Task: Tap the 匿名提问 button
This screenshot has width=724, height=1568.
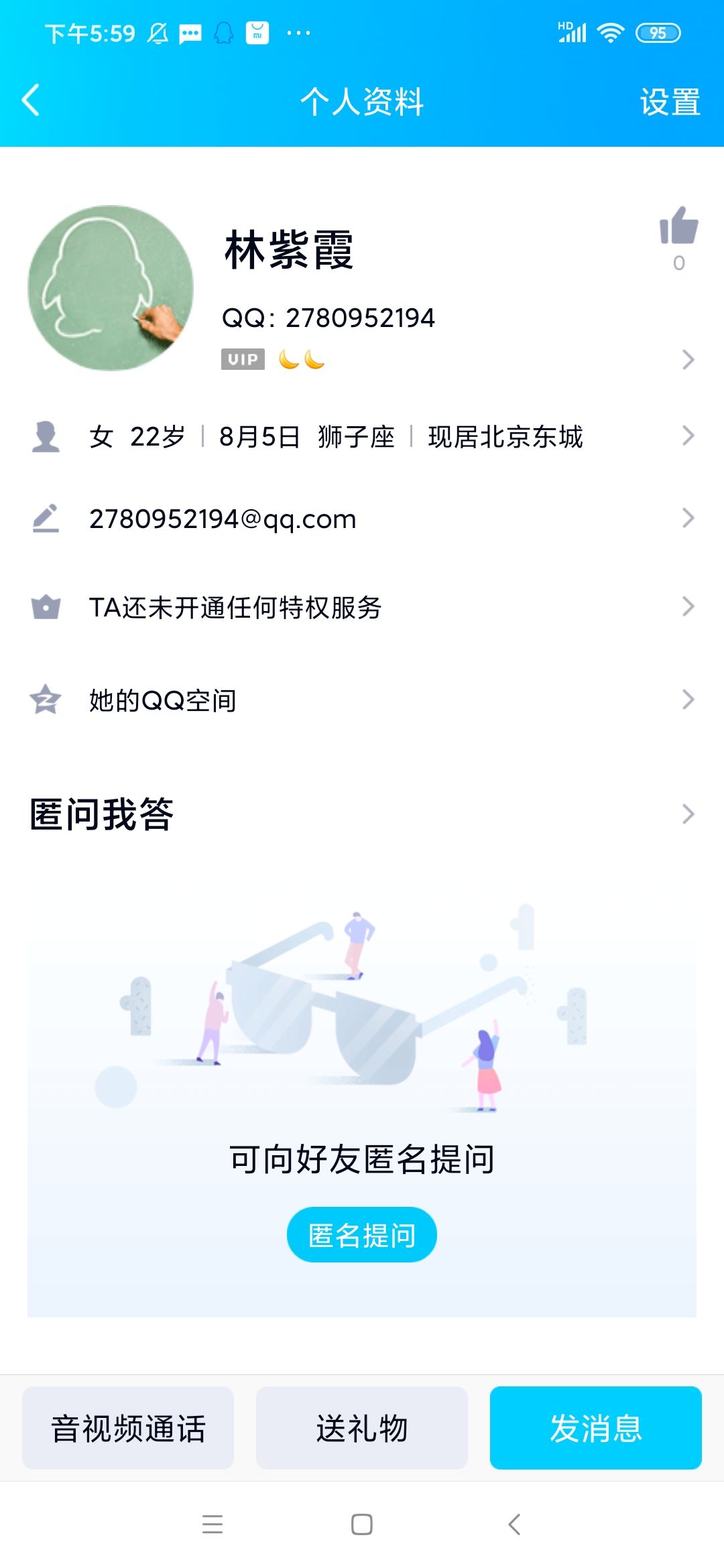Action: coord(362,1234)
